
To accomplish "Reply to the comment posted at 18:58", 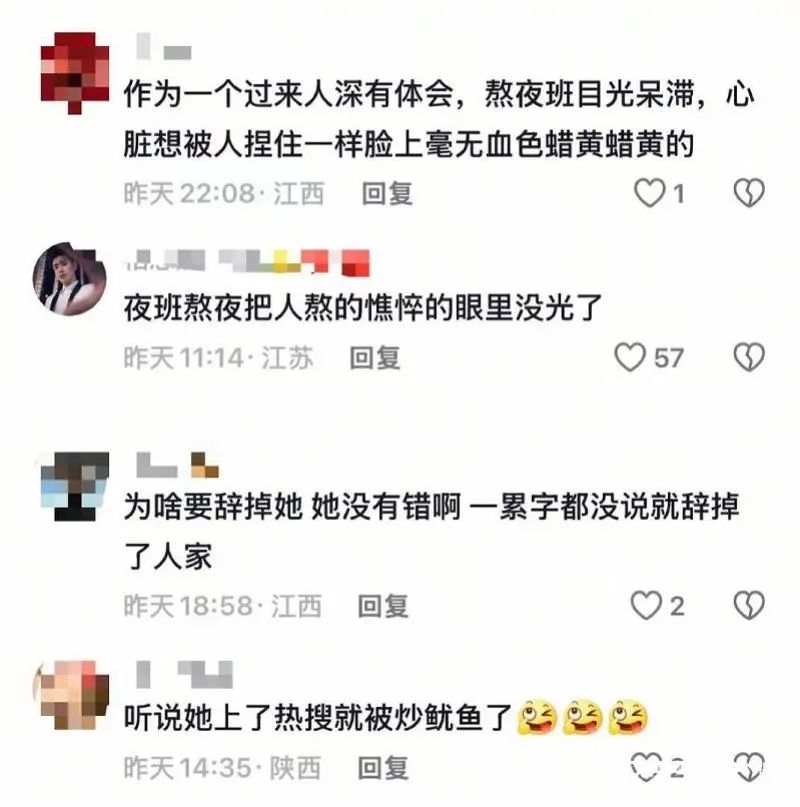I will point(384,605).
